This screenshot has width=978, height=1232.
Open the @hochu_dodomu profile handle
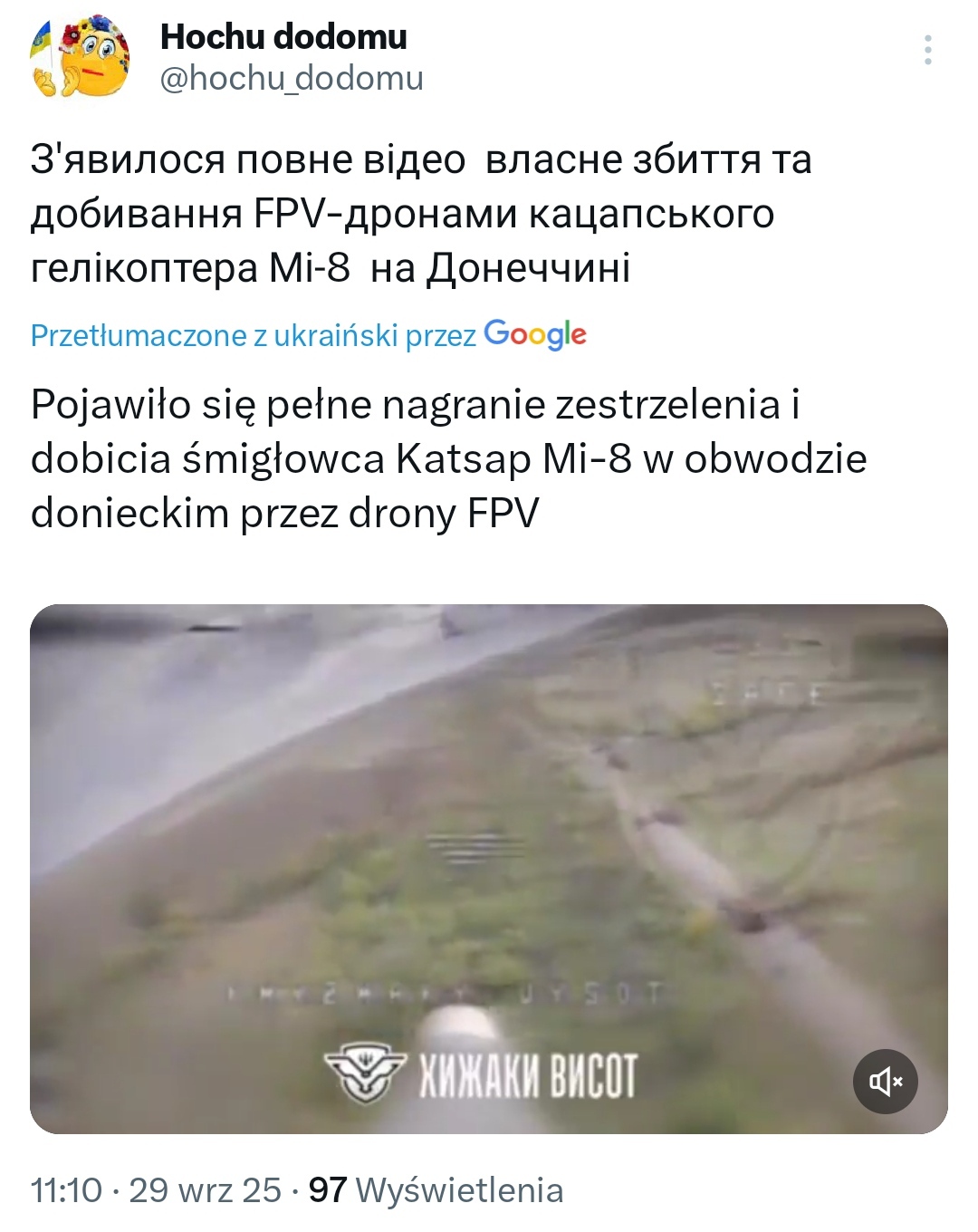tap(292, 79)
